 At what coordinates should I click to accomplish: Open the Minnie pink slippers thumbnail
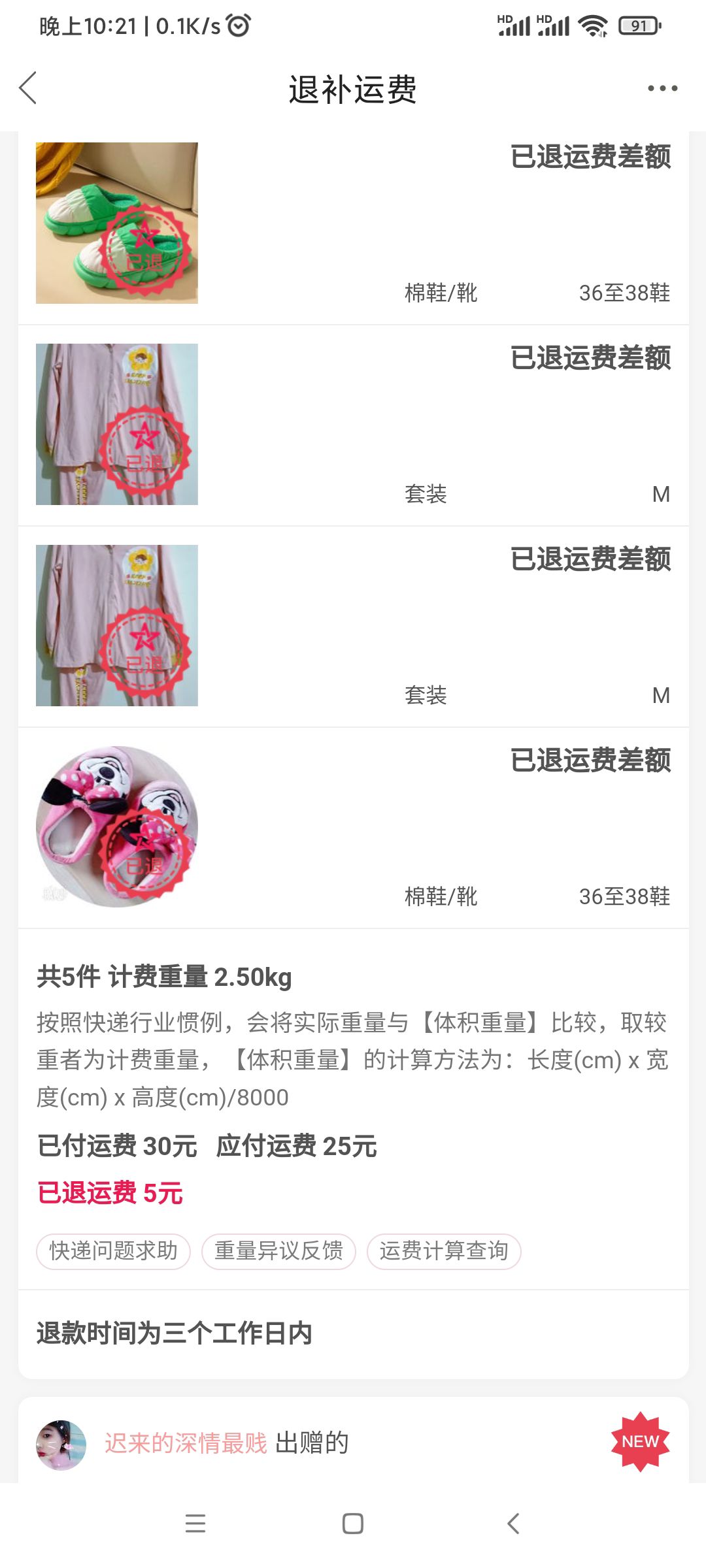coord(116,826)
